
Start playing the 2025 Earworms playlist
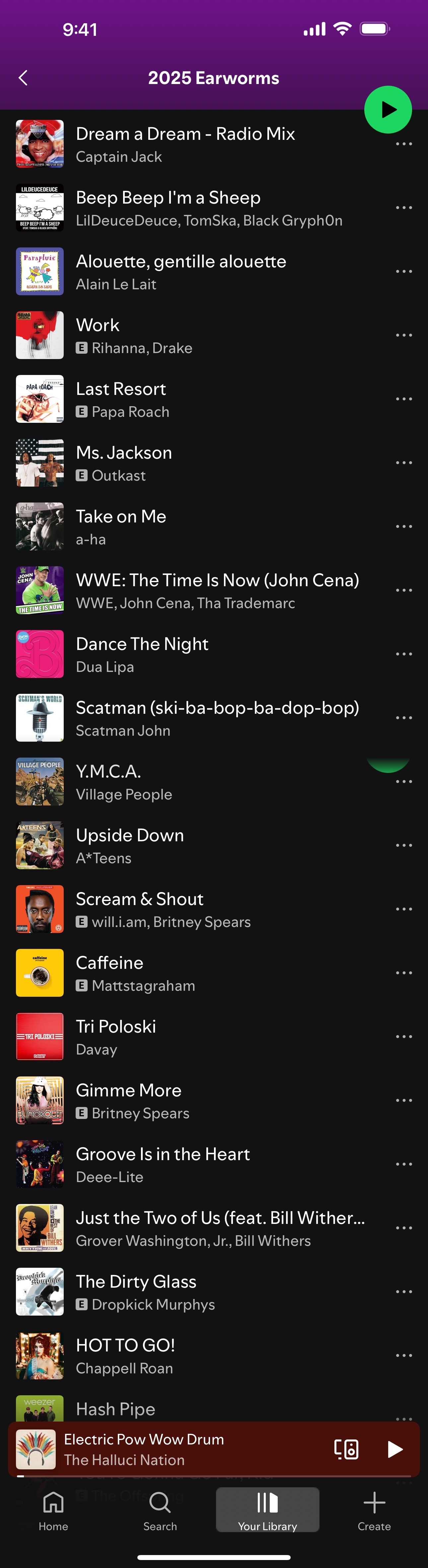click(388, 110)
